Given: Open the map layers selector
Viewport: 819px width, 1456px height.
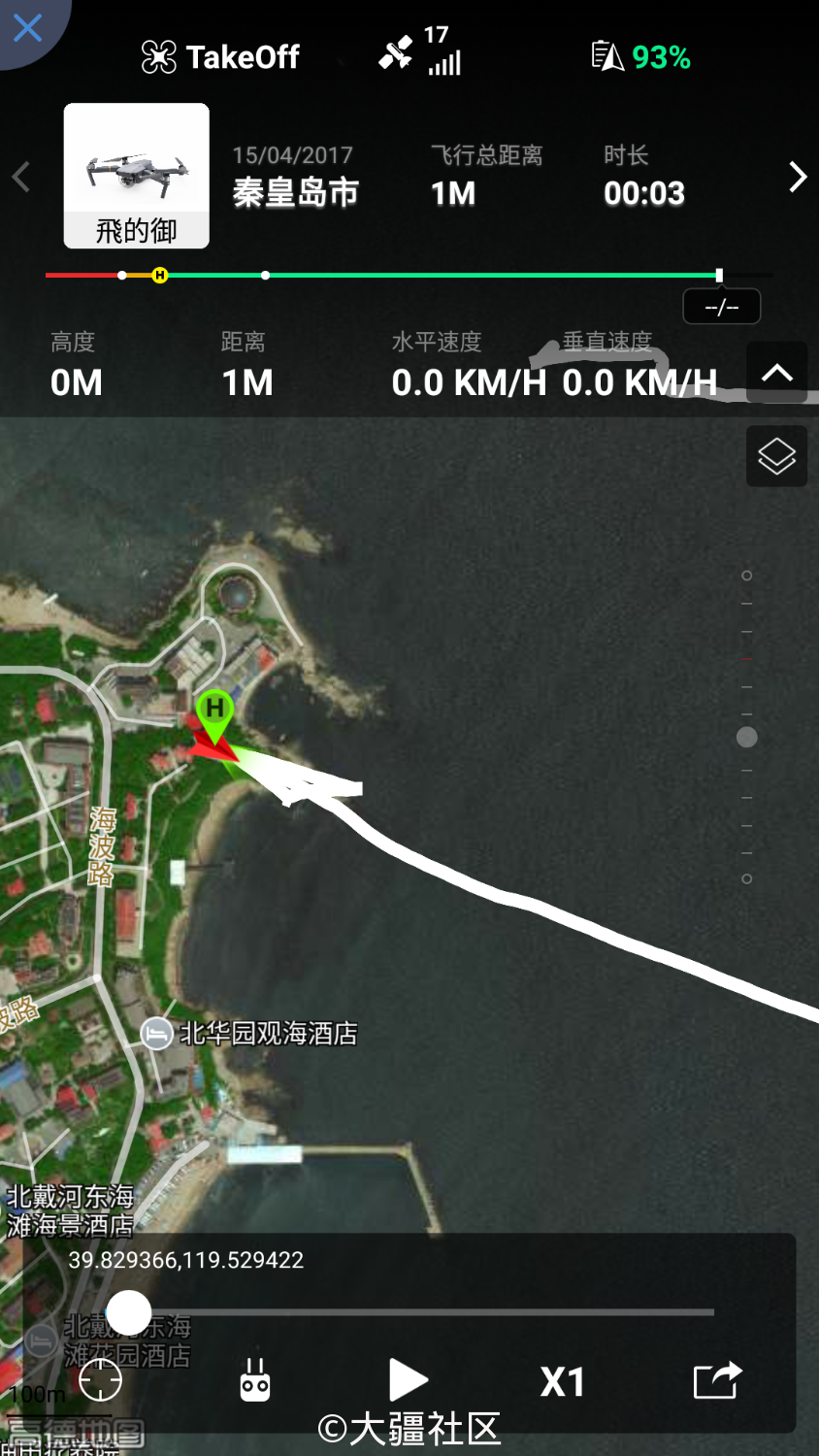Looking at the screenshot, I should coord(776,456).
